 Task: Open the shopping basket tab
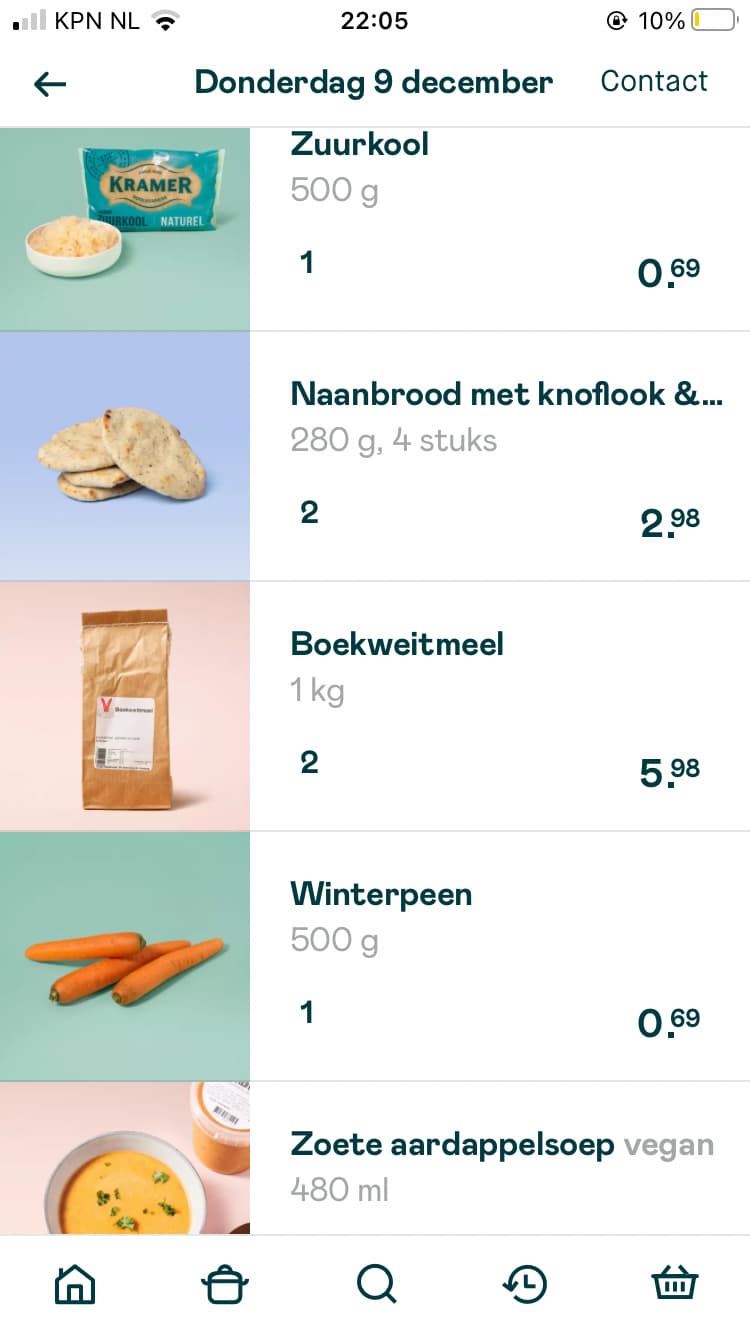(x=675, y=1283)
